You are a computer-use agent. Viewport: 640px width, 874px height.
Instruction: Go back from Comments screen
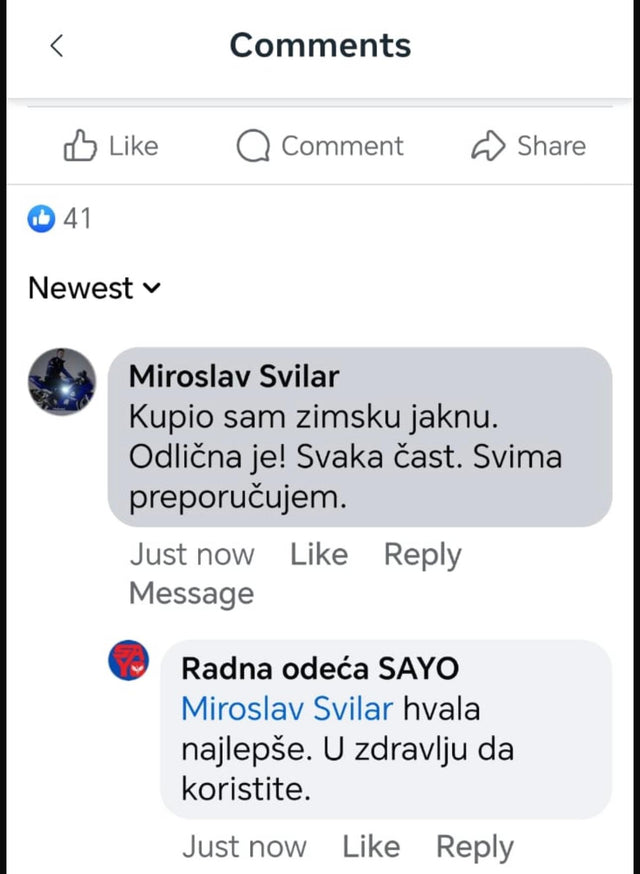[x=56, y=45]
